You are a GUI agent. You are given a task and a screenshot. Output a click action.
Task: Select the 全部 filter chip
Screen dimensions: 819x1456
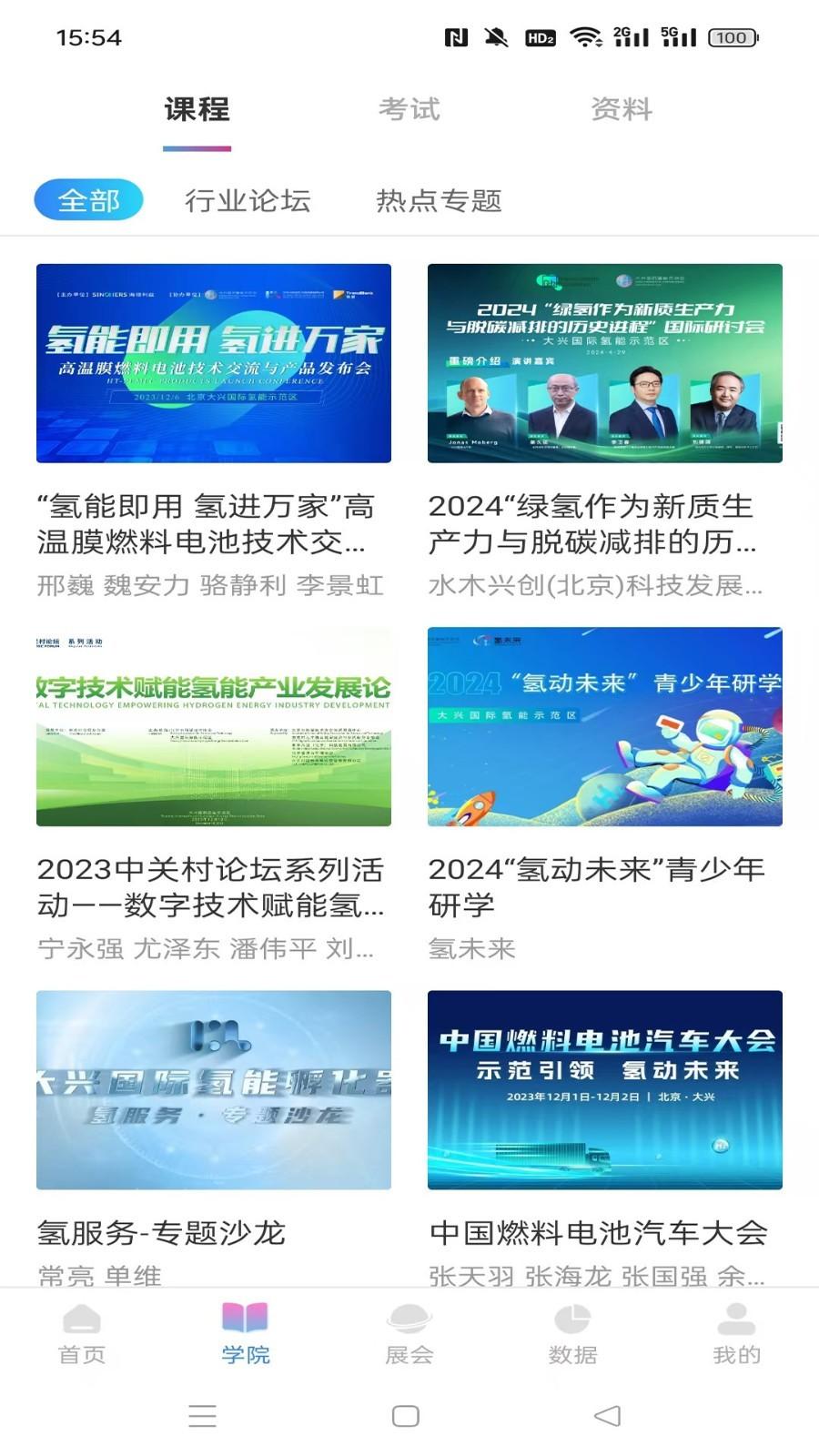[x=88, y=199]
